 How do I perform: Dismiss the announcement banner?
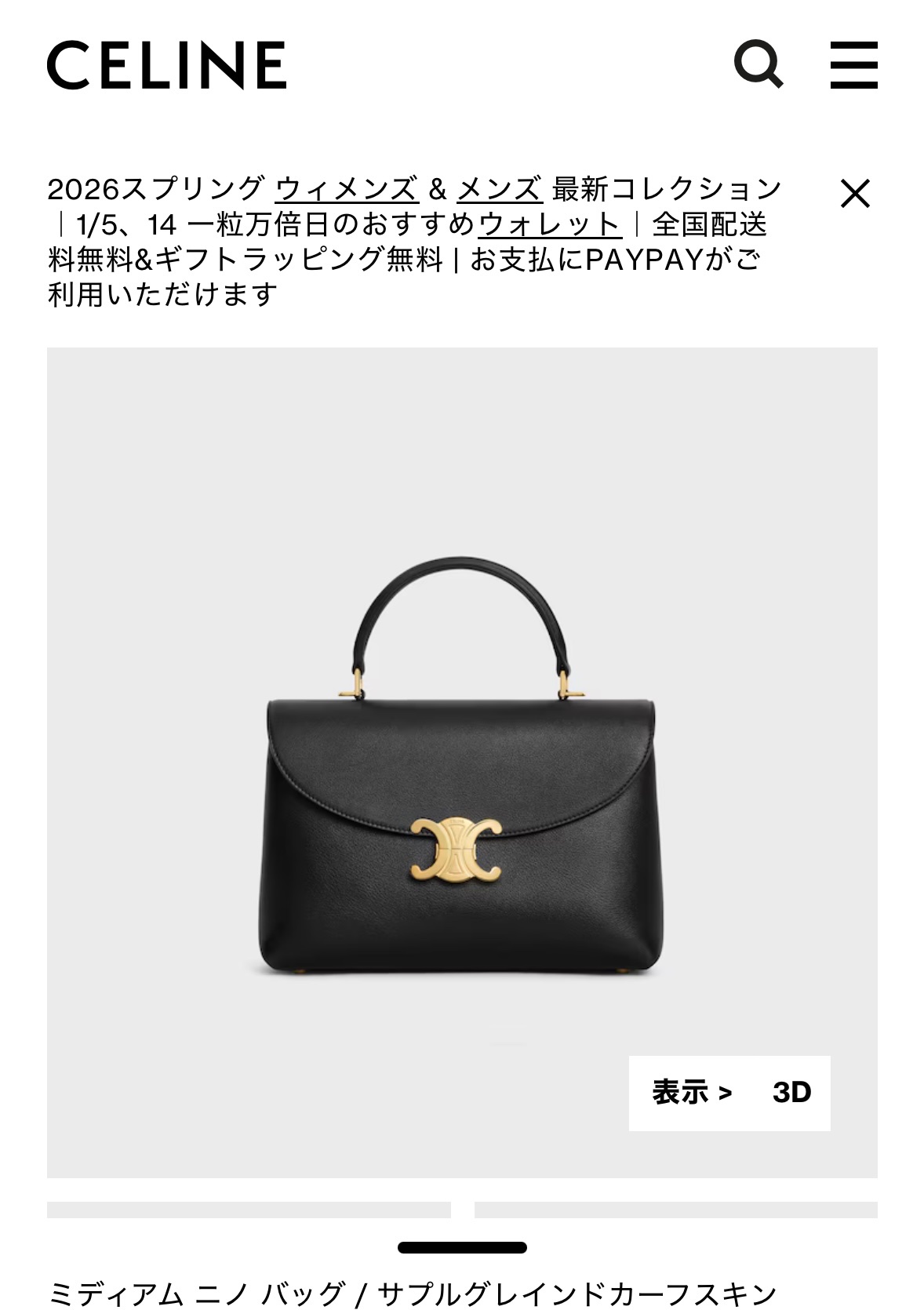pos(855,193)
